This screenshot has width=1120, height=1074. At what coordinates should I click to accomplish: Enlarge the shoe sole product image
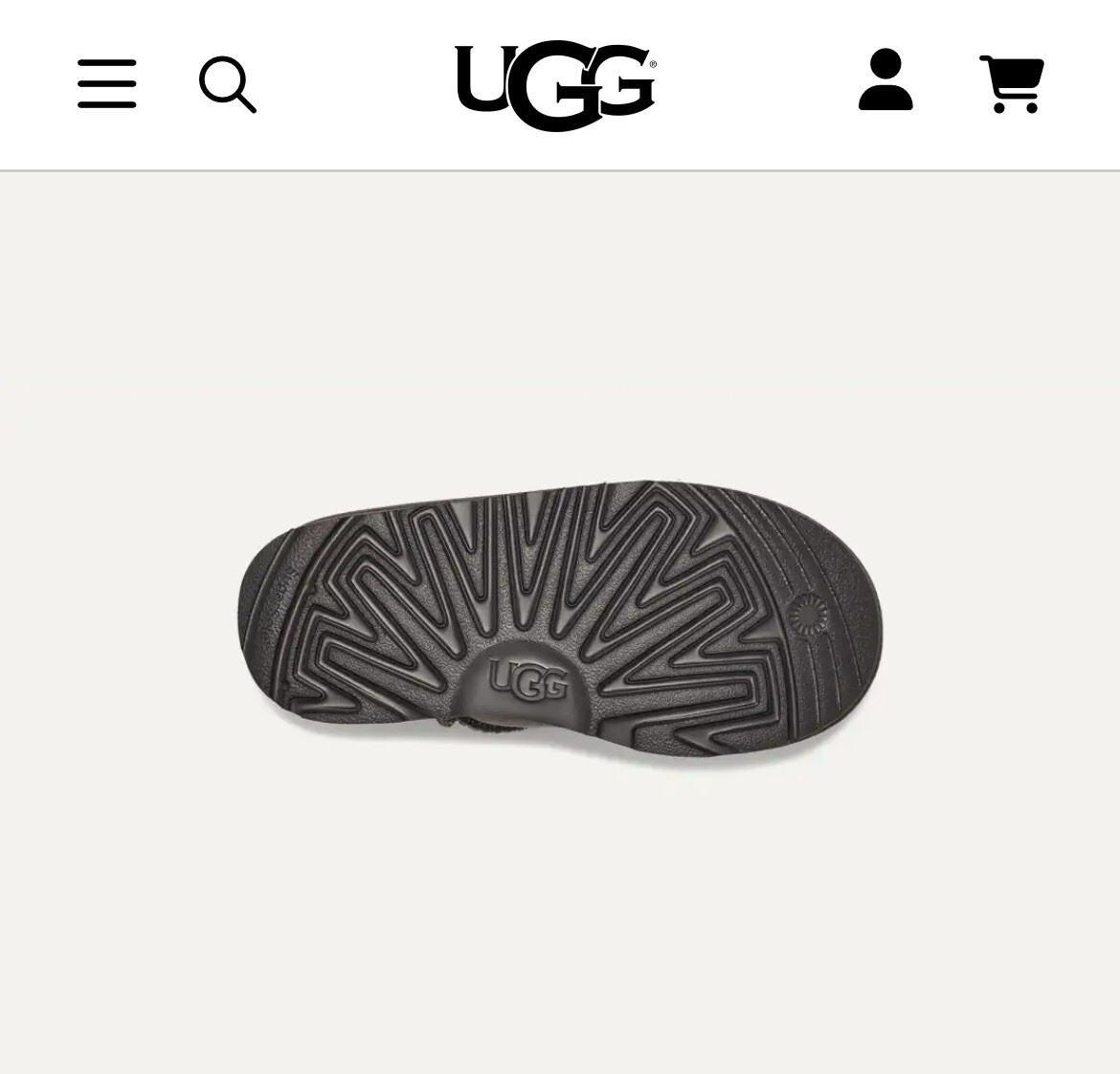pos(560,622)
